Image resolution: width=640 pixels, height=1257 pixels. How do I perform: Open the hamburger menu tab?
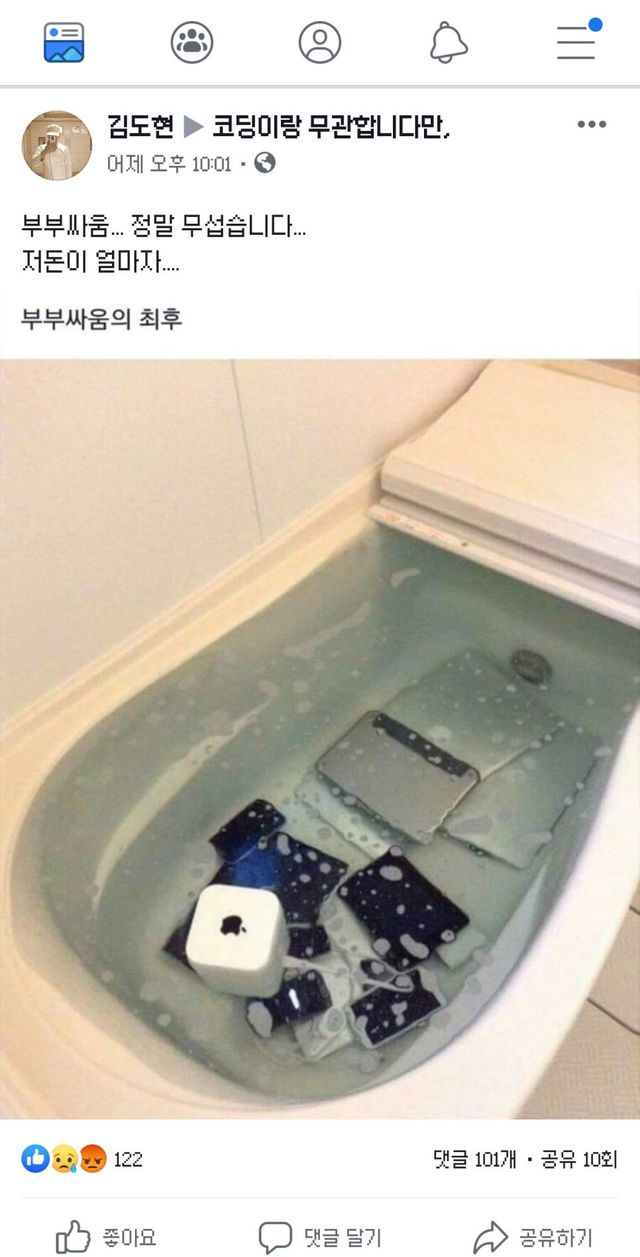576,43
